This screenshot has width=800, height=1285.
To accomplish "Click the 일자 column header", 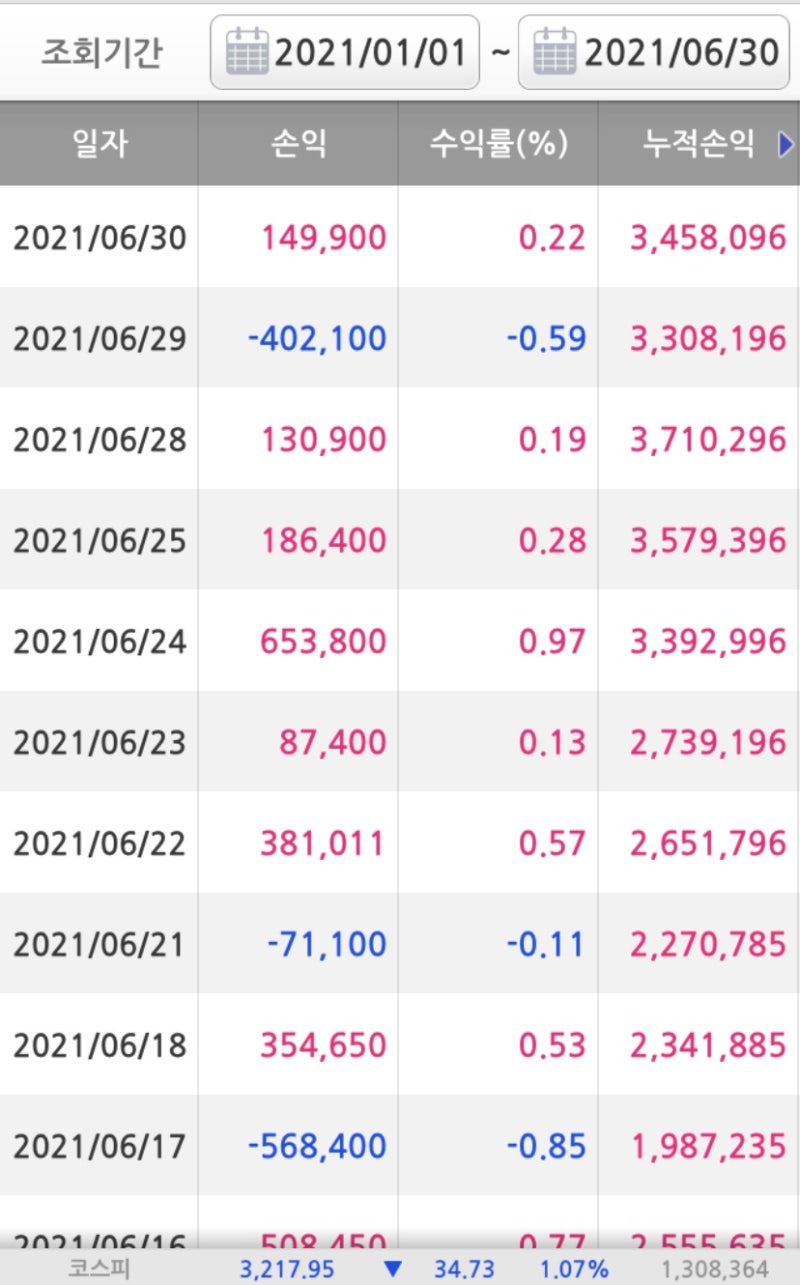I will 97,143.
